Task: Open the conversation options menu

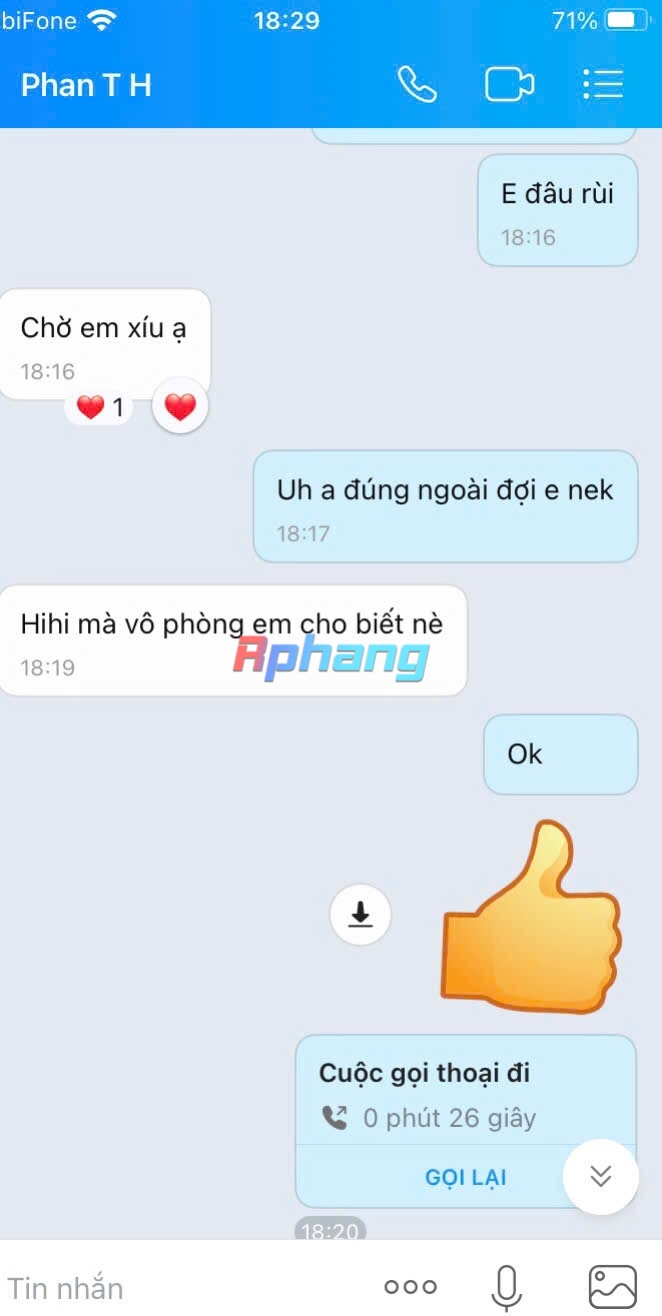Action: [603, 85]
